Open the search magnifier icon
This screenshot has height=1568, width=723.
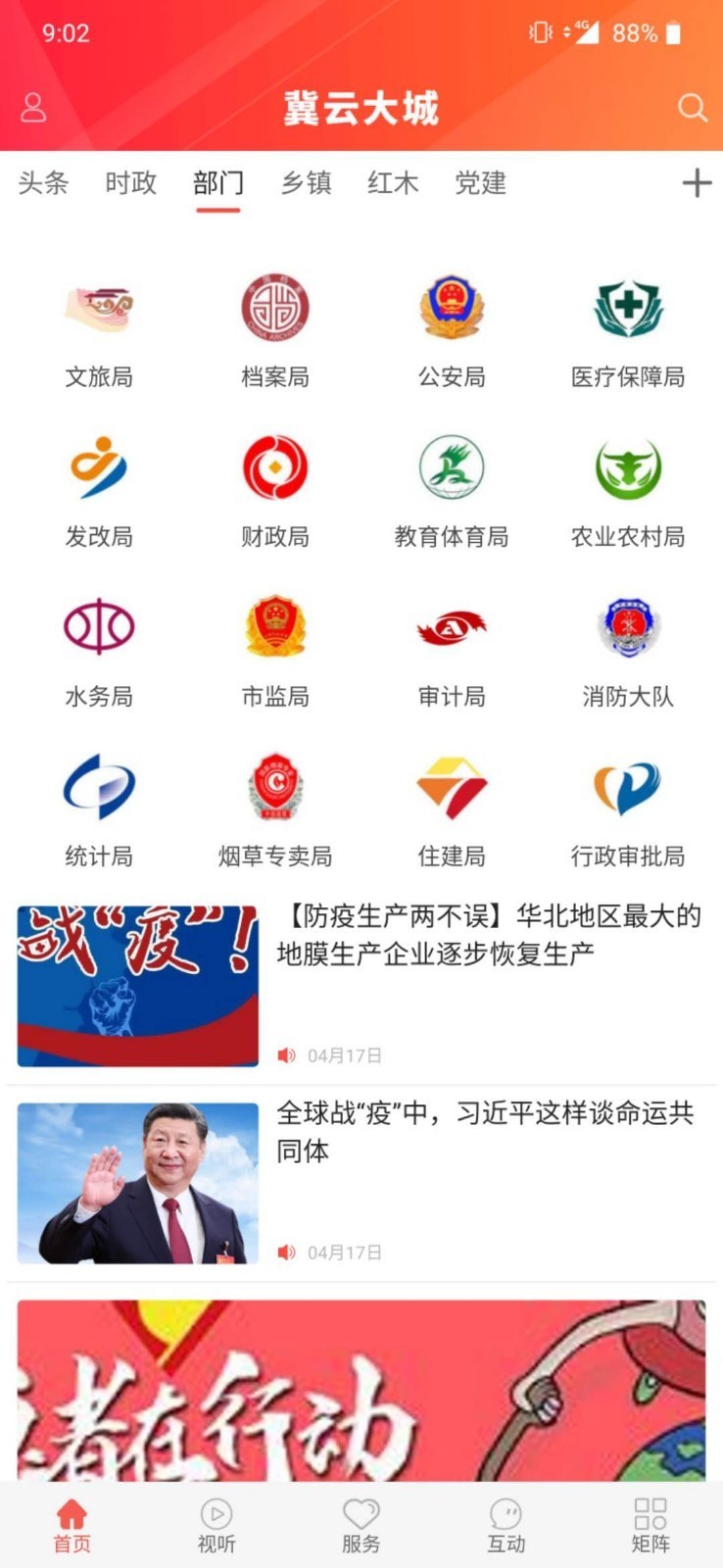click(x=692, y=107)
